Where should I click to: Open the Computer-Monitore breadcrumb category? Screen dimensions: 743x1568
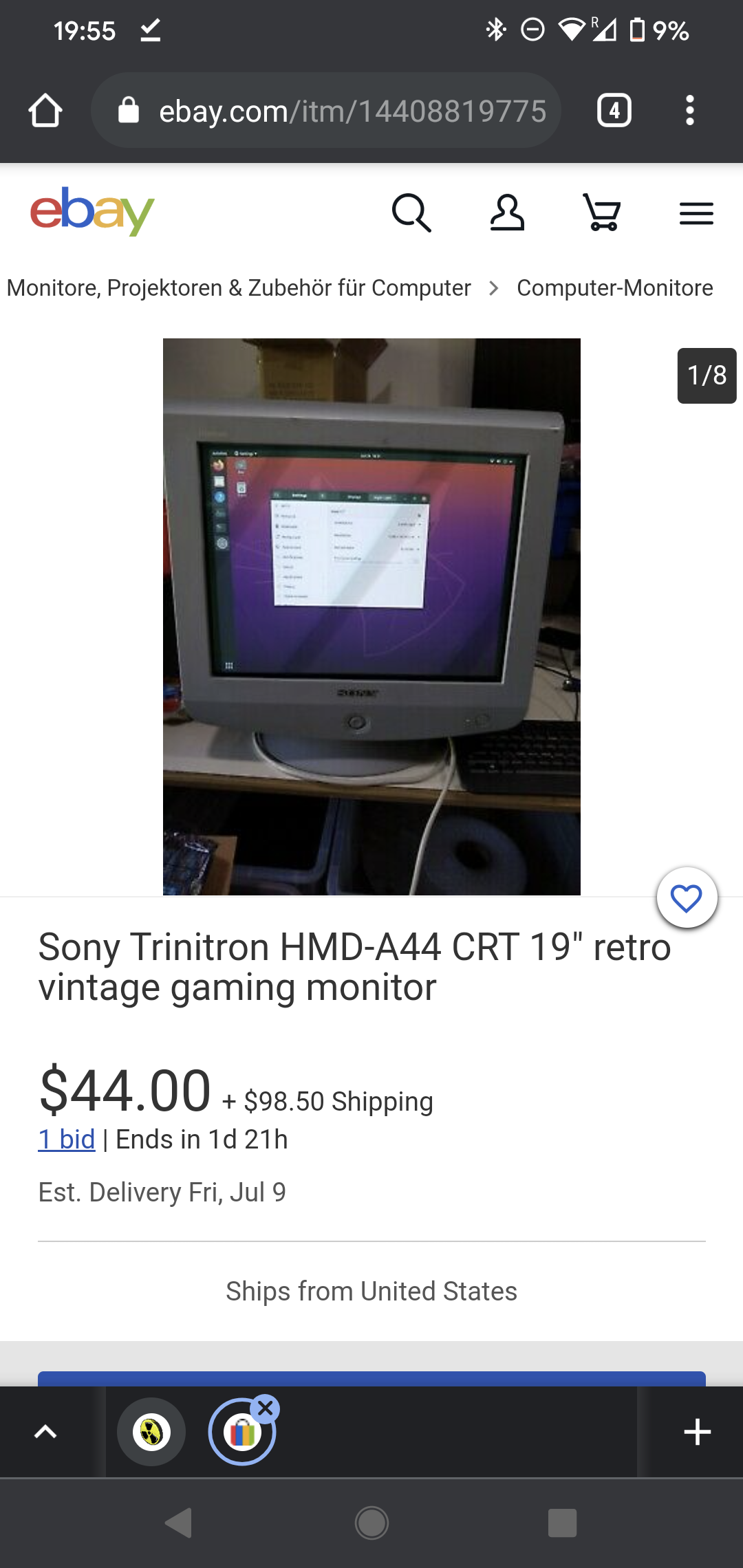click(x=615, y=287)
